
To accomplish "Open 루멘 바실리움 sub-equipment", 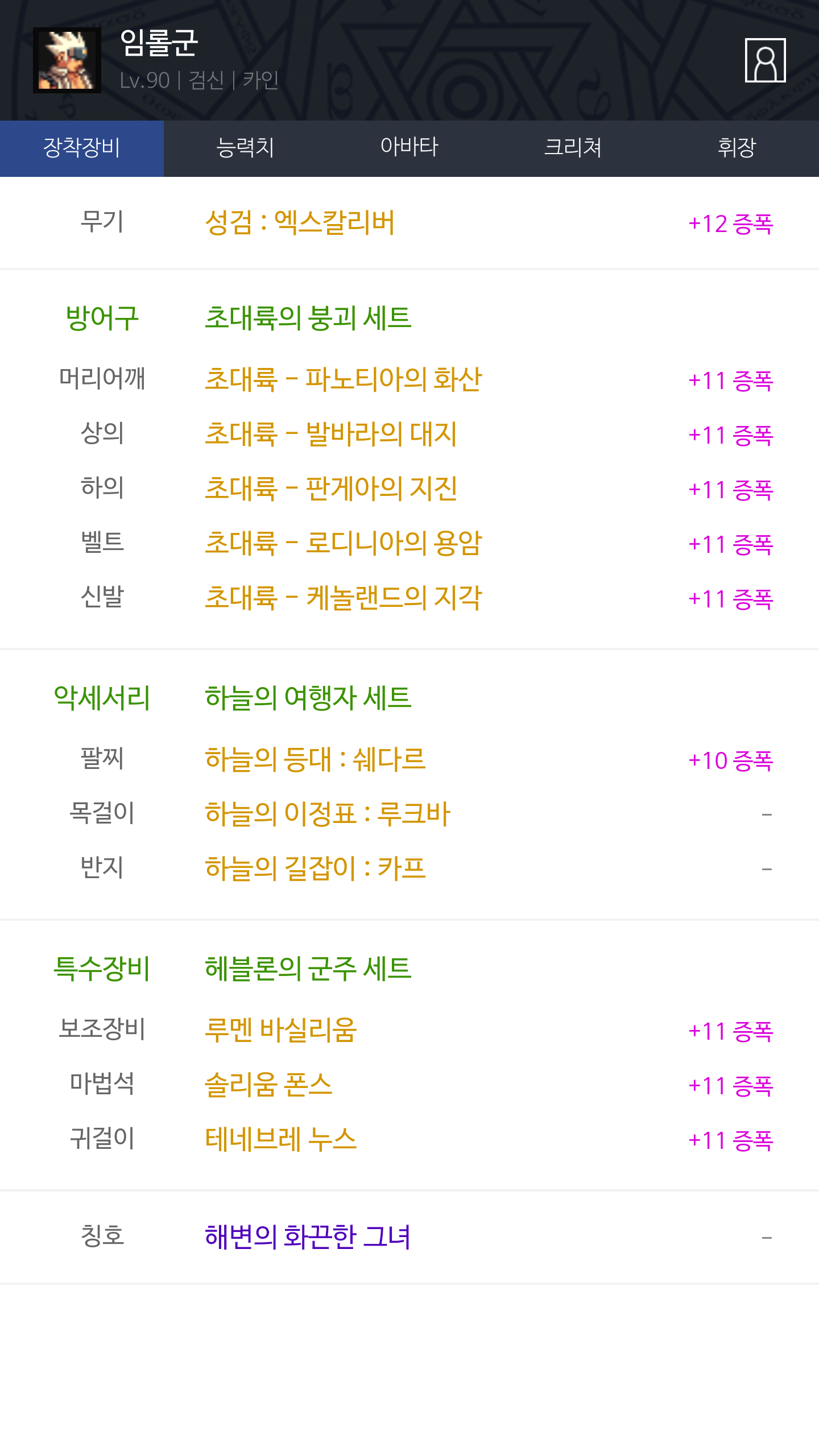I will [281, 1030].
